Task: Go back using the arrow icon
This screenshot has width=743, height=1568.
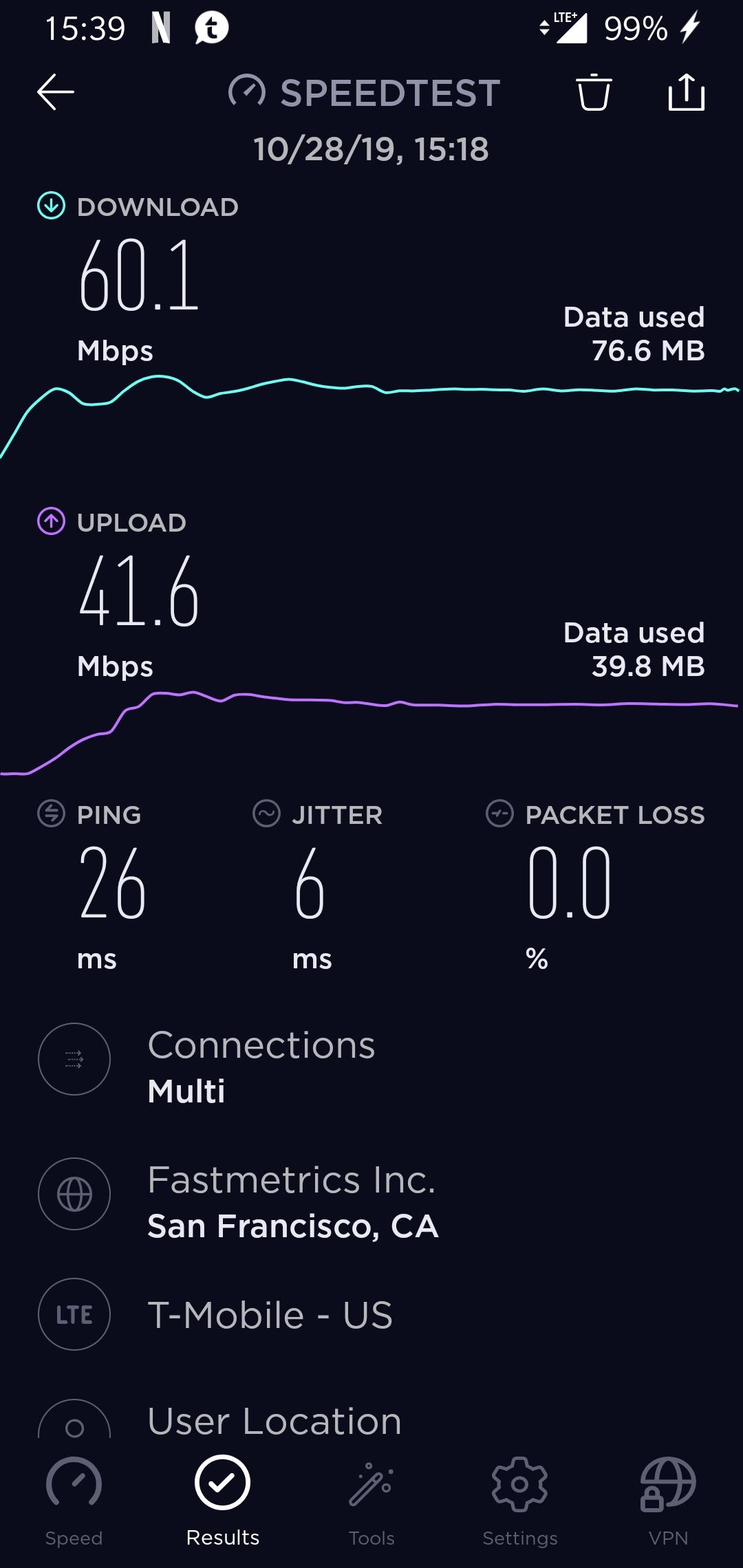Action: coord(56,92)
